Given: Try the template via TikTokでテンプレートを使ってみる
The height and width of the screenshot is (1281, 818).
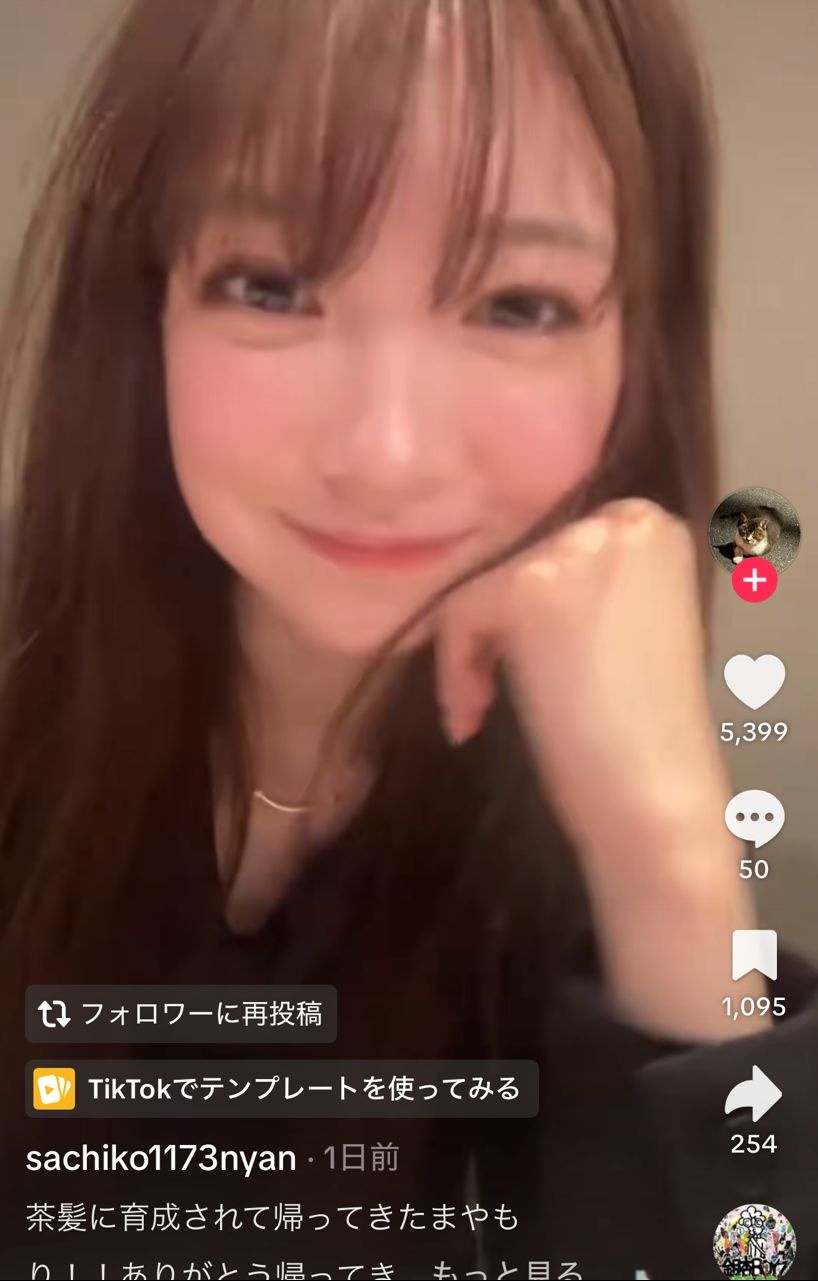Looking at the screenshot, I should [x=282, y=1088].
